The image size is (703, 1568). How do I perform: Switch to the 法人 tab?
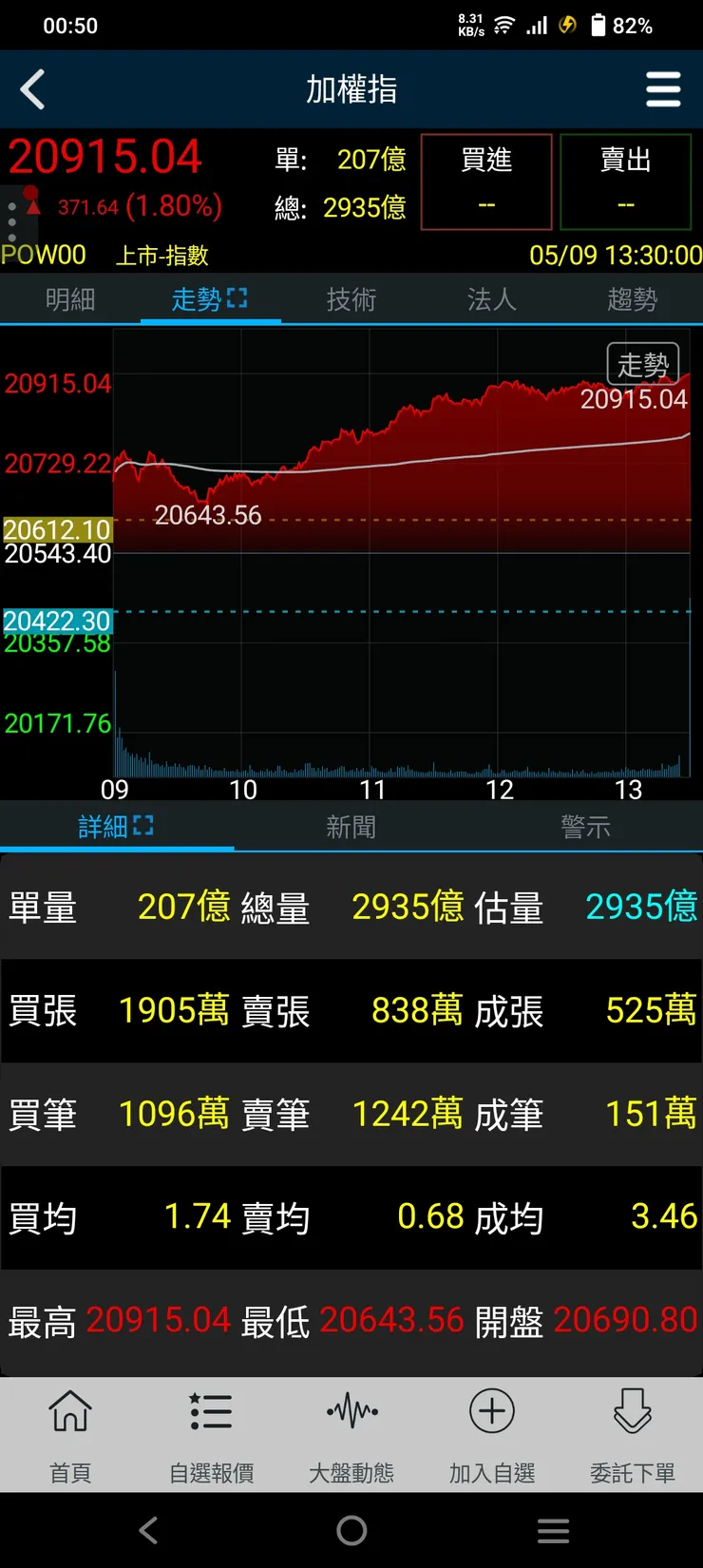[491, 300]
